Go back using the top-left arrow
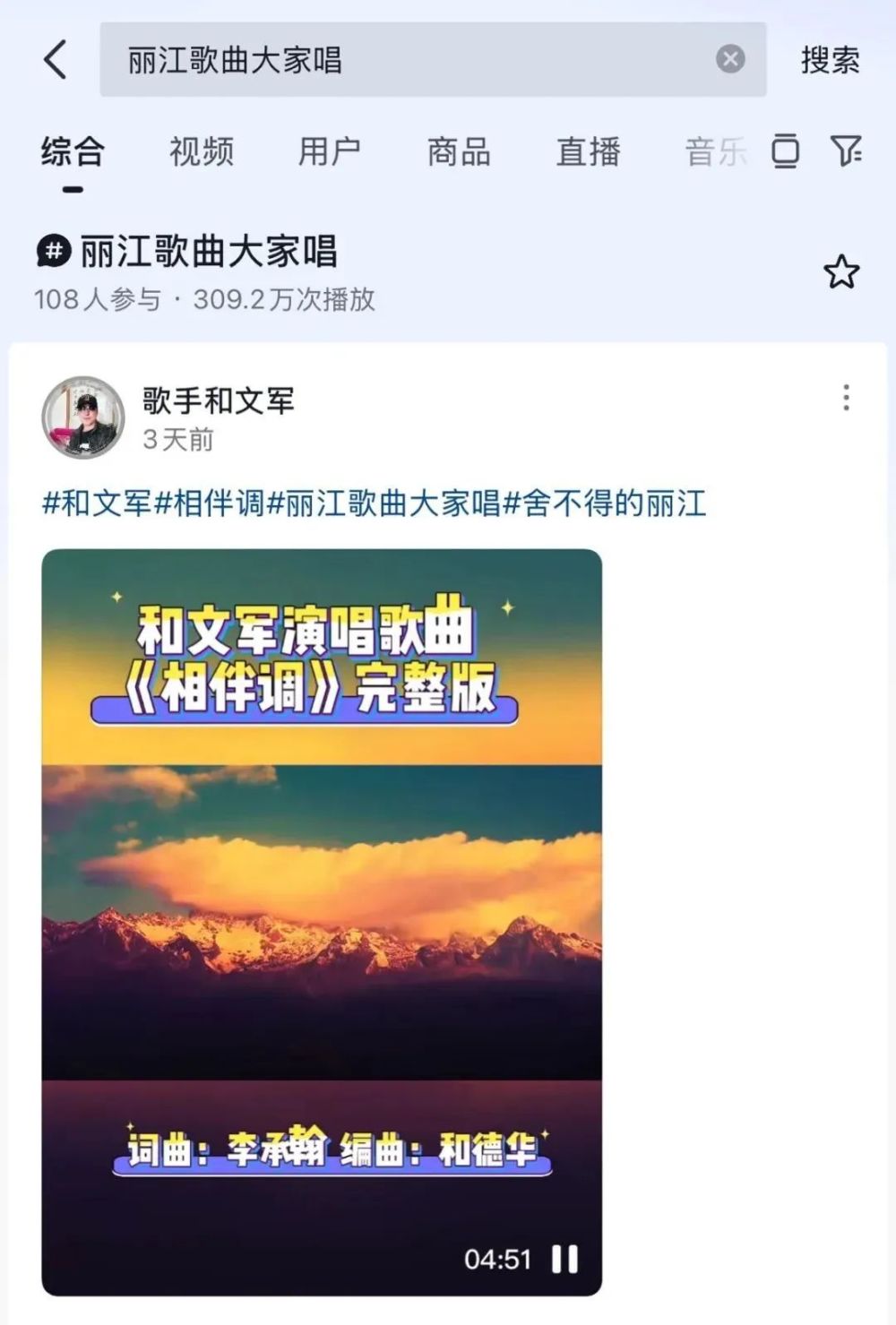 tap(56, 60)
